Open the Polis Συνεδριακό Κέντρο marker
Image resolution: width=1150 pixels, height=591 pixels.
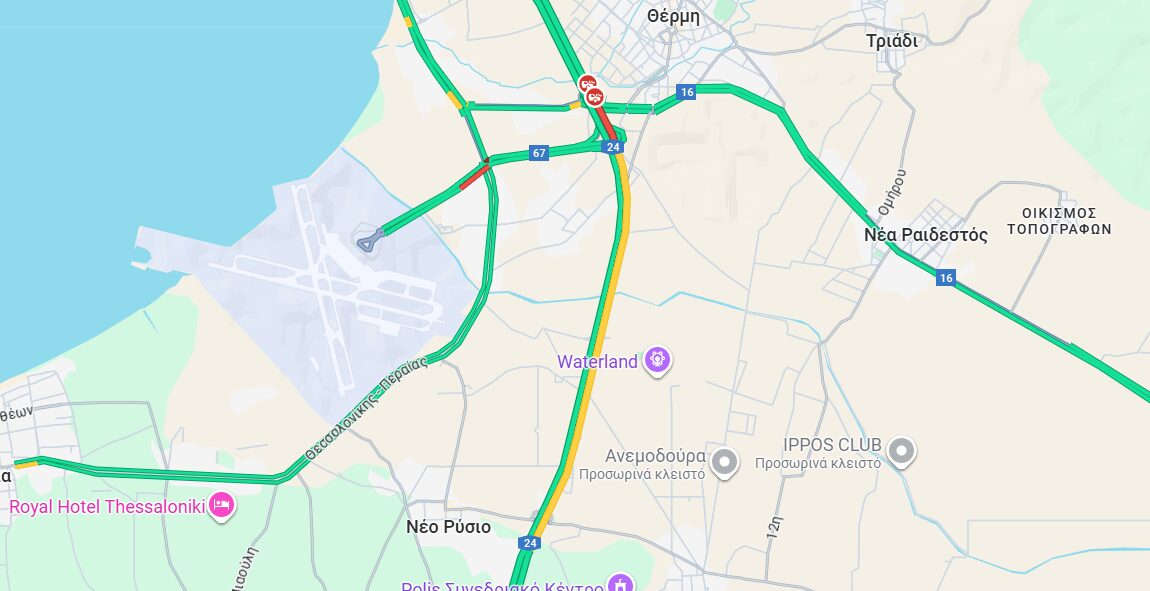pyautogui.click(x=621, y=584)
